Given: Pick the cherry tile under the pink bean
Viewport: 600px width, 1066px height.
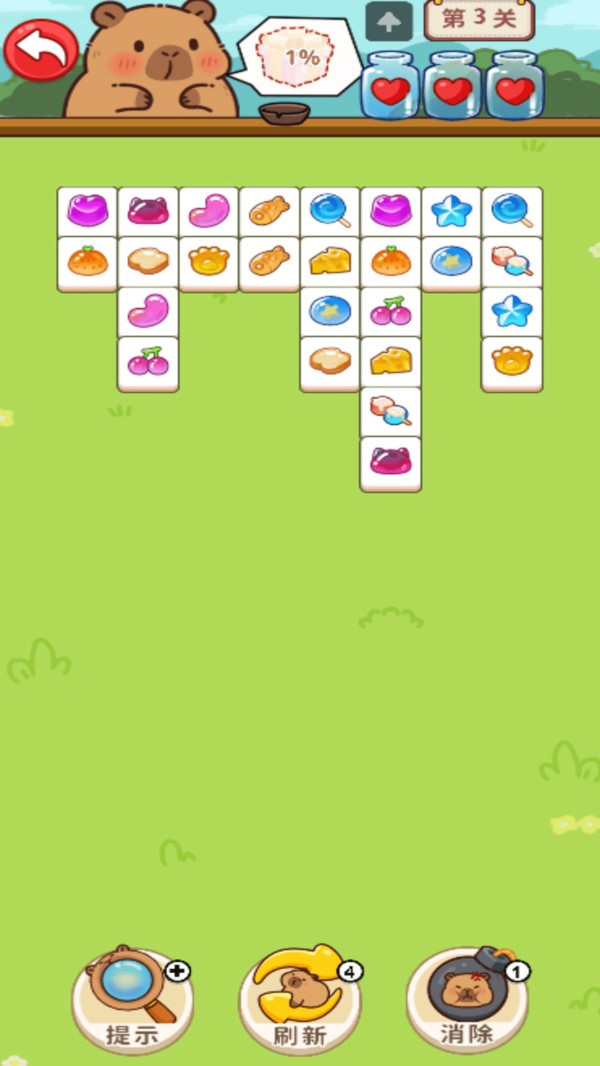Looking at the screenshot, I should coord(148,364).
